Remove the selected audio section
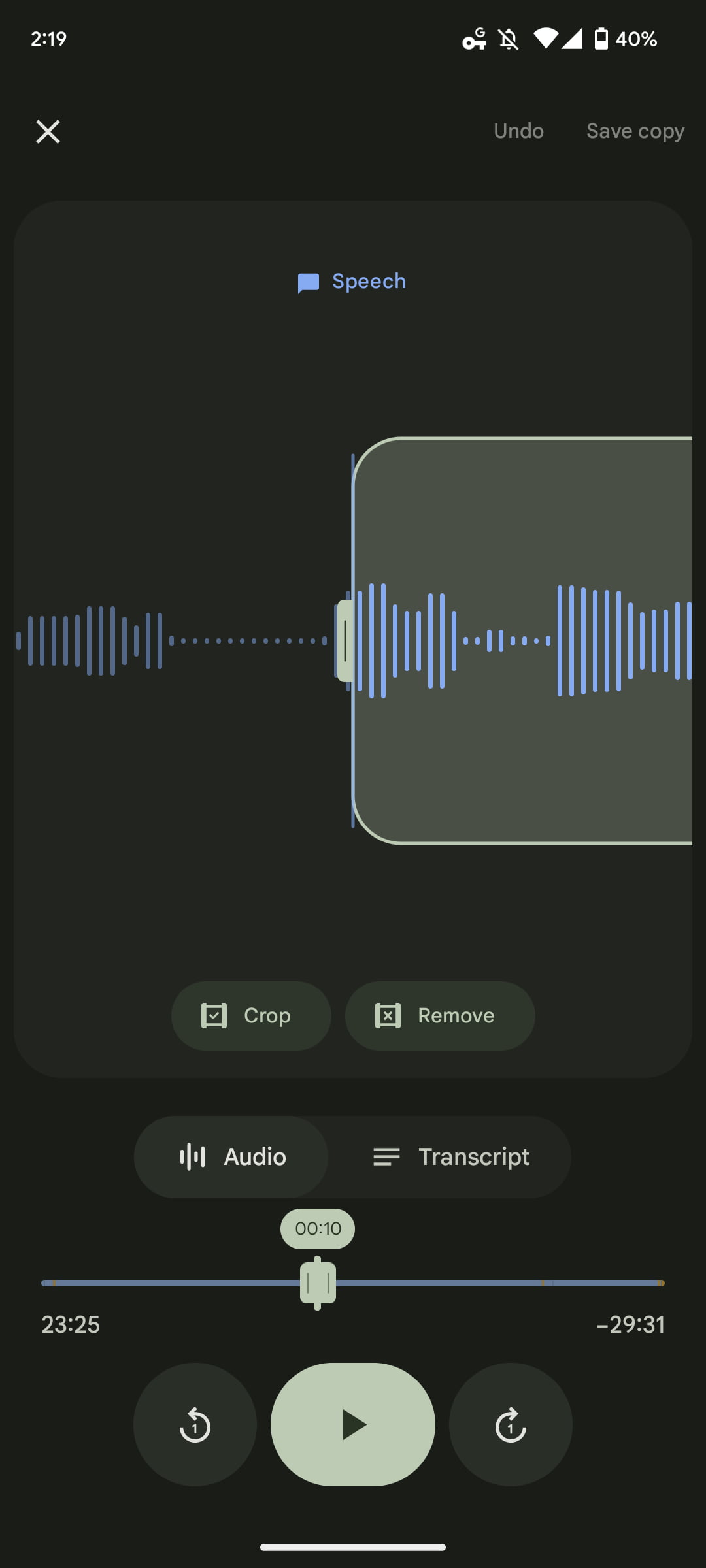Image resolution: width=706 pixels, height=1568 pixels. 440,1016
